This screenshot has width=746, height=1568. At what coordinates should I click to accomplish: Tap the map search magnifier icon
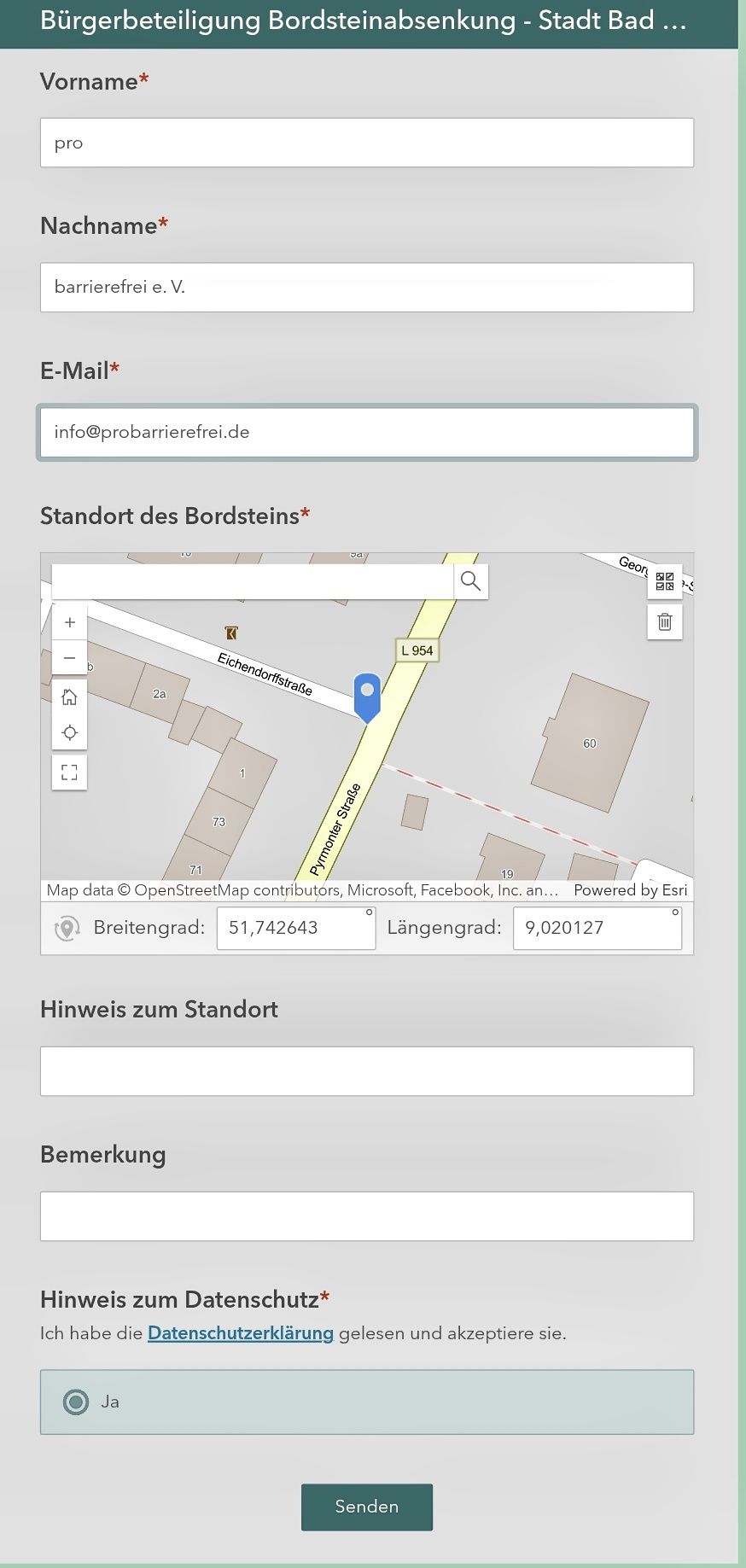click(x=470, y=581)
